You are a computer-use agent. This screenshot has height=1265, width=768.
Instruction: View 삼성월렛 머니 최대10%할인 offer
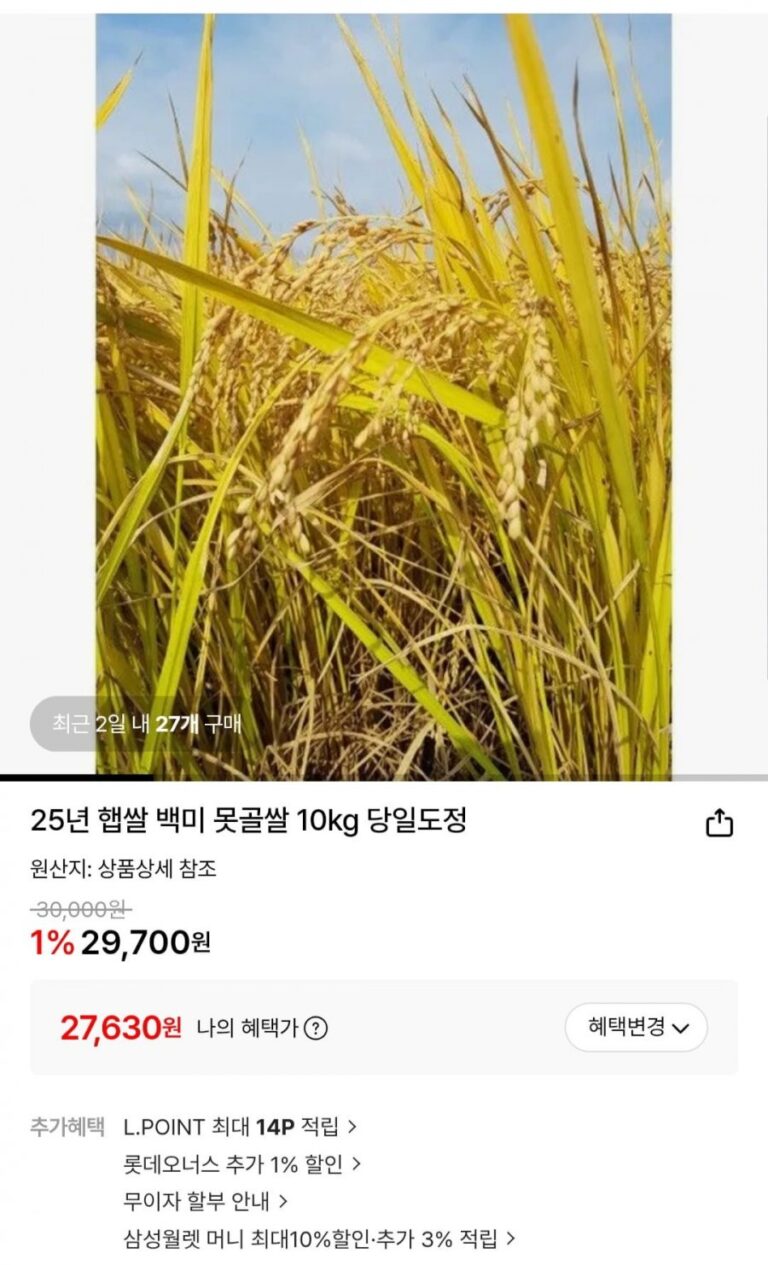[319, 1239]
